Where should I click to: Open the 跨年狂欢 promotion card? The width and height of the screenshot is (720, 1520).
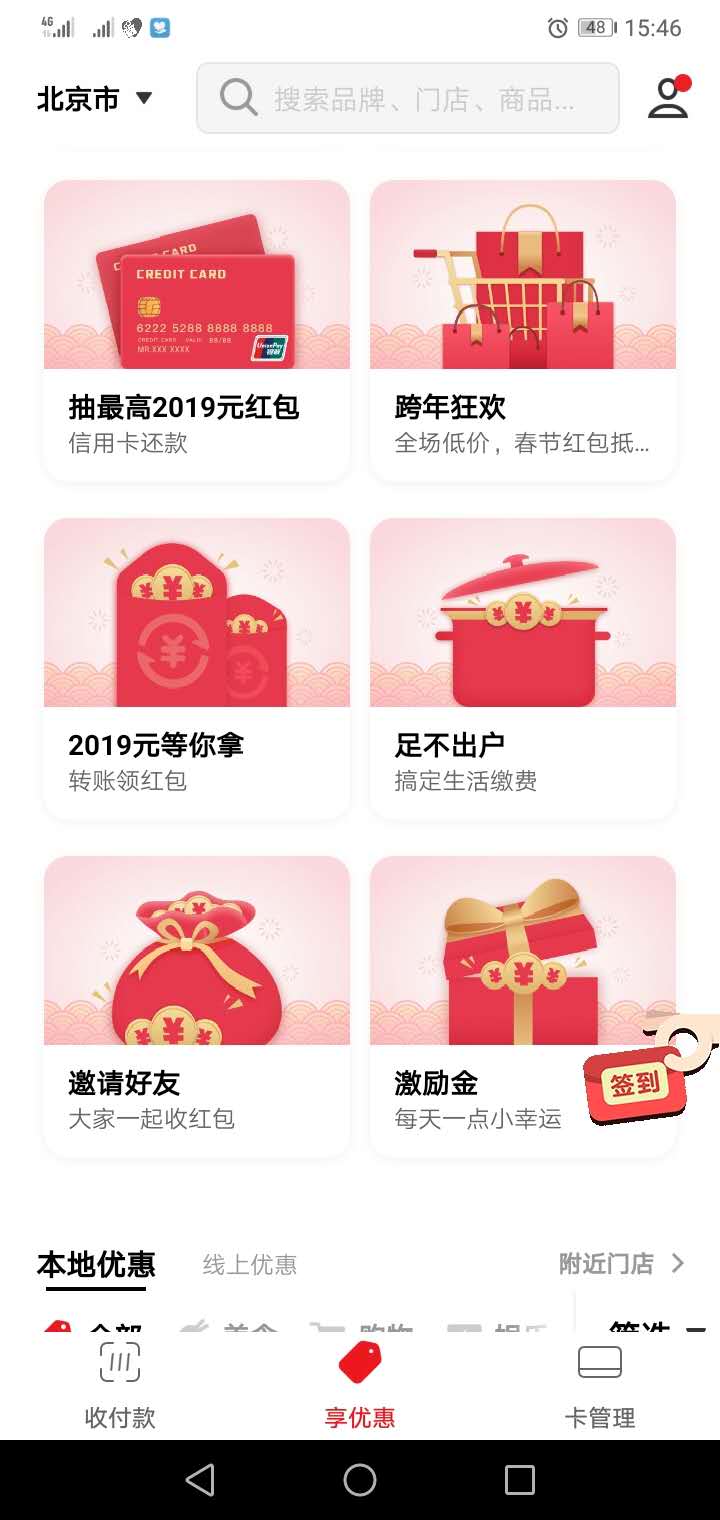pyautogui.click(x=523, y=331)
